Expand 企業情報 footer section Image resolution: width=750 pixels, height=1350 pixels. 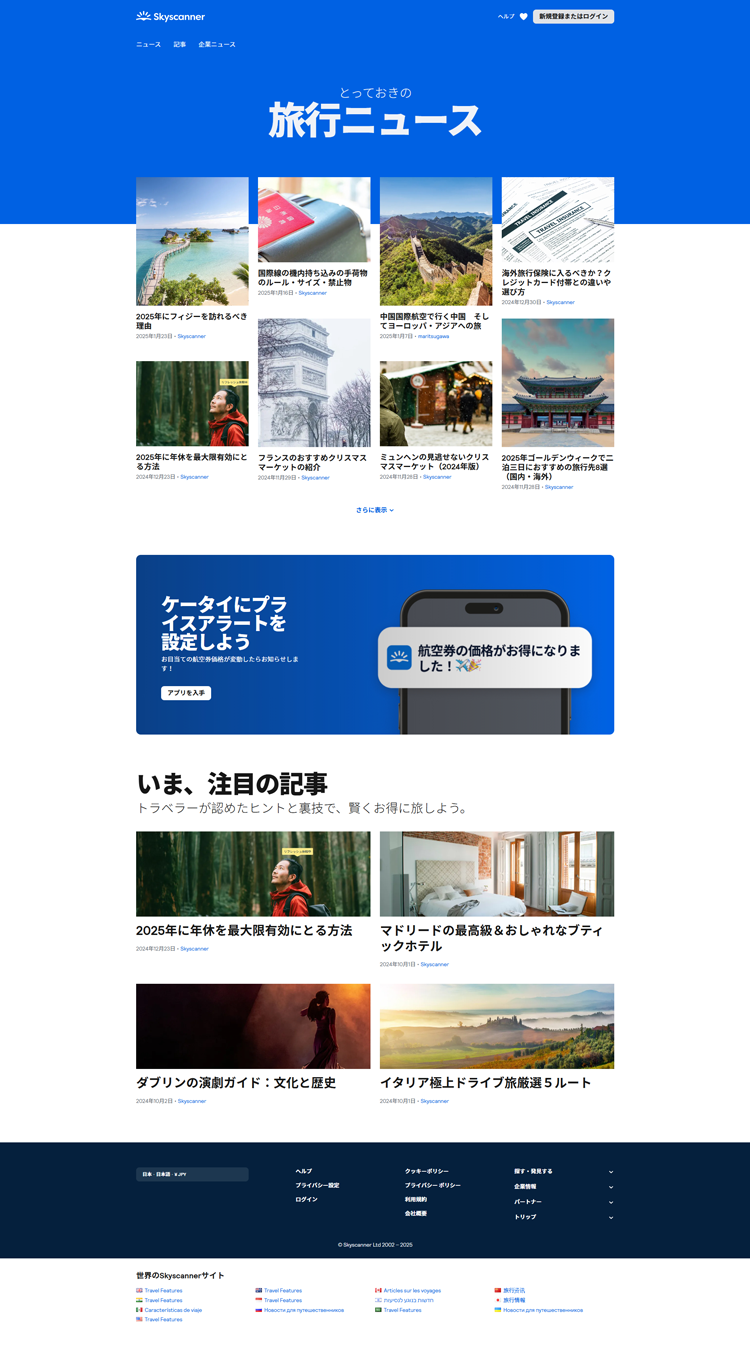click(564, 1187)
